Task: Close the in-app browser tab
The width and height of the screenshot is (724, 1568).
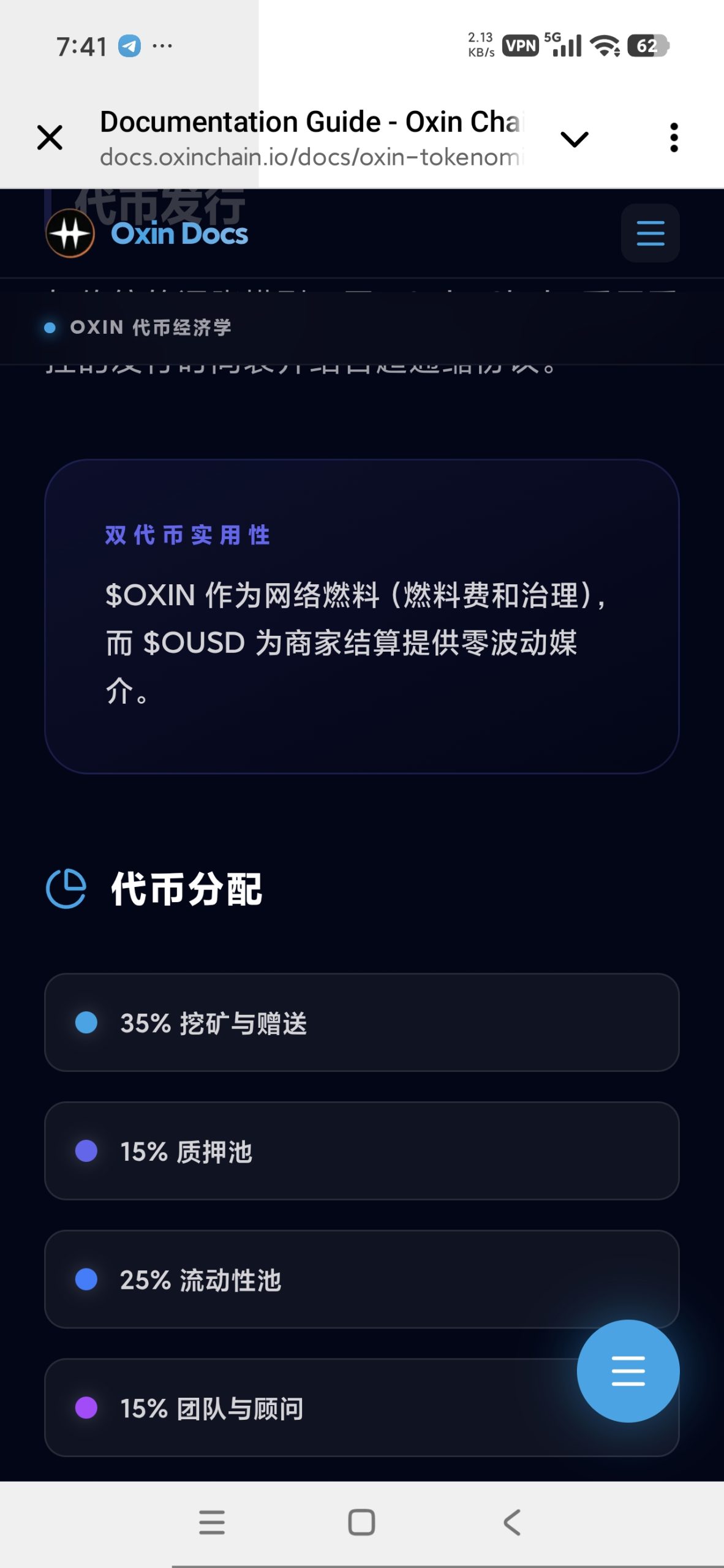Action: click(50, 137)
